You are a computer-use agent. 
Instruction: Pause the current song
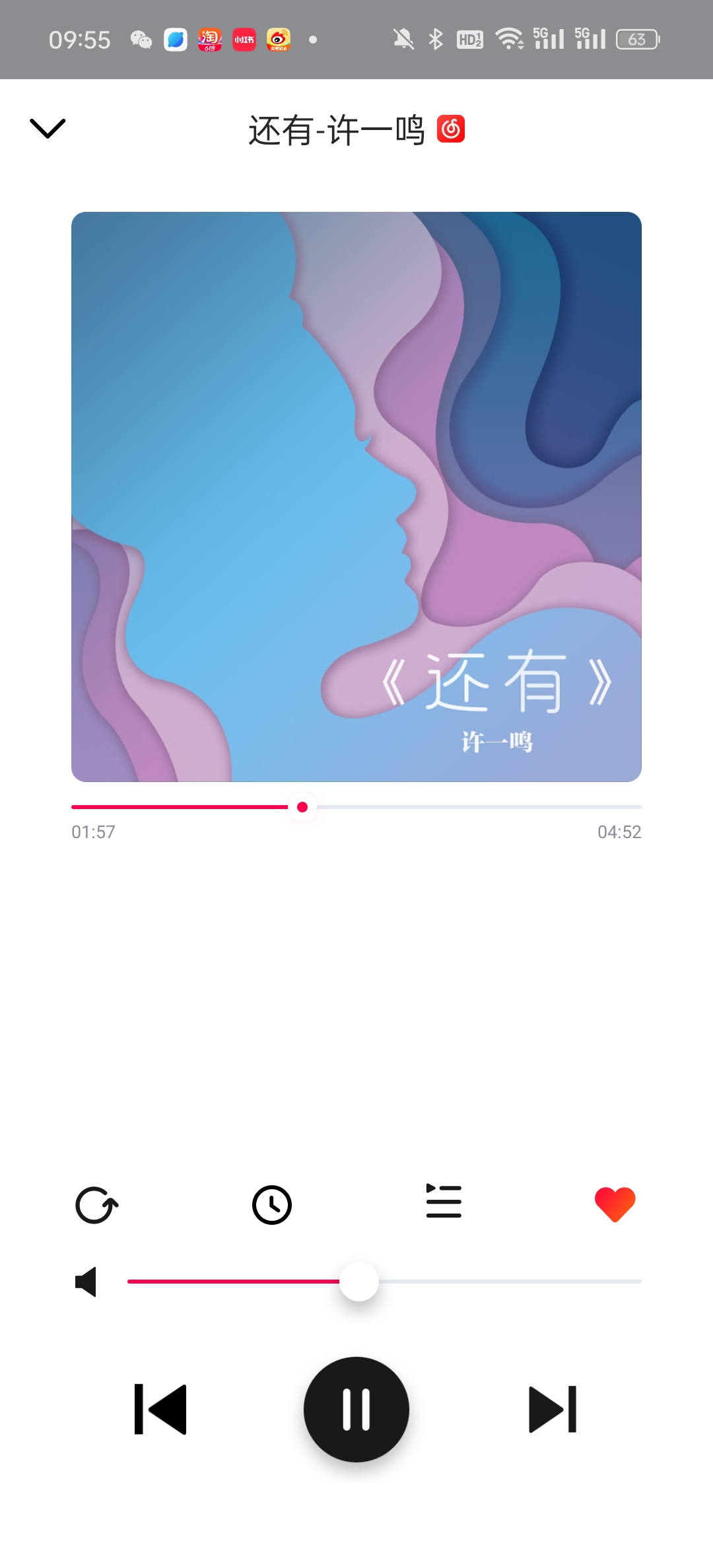click(356, 1409)
